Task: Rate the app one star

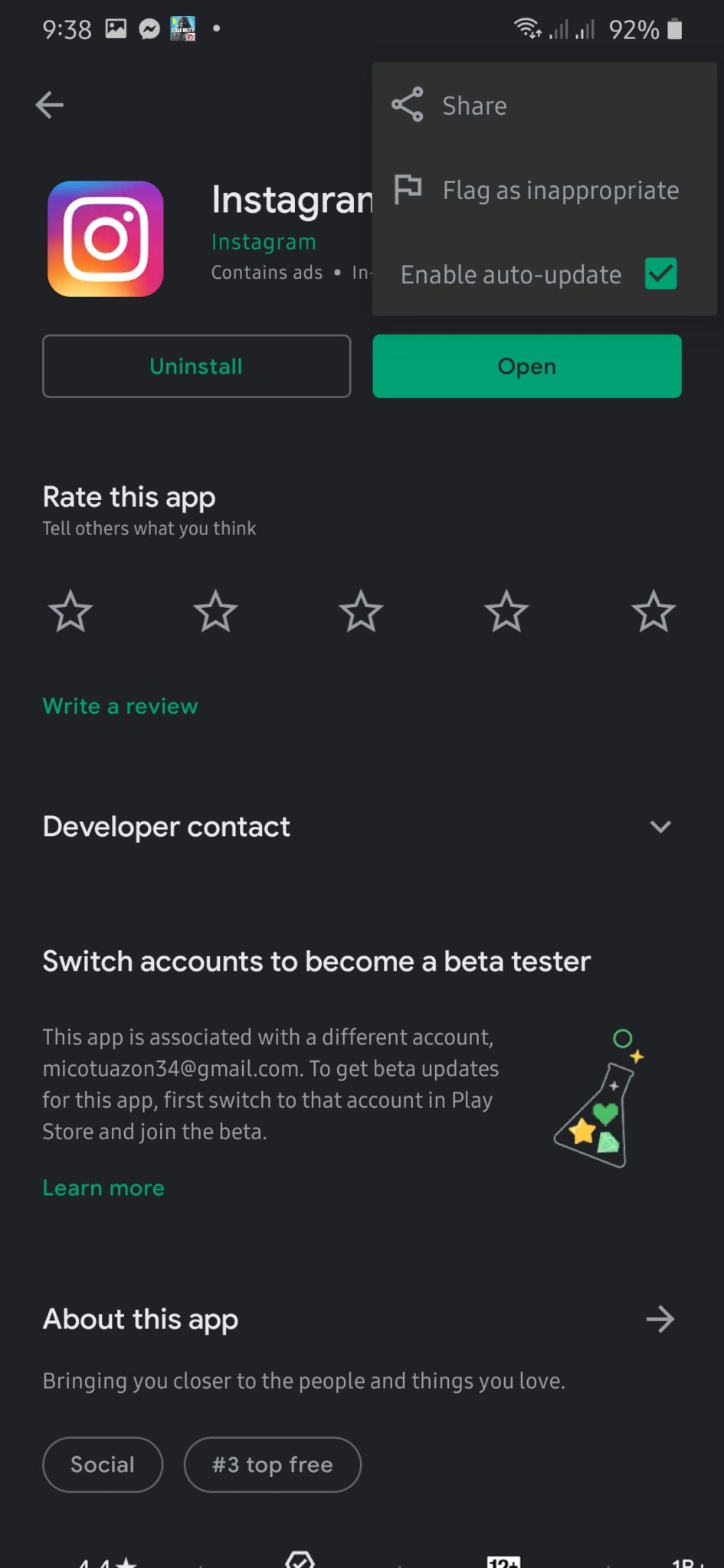Action: pos(70,611)
